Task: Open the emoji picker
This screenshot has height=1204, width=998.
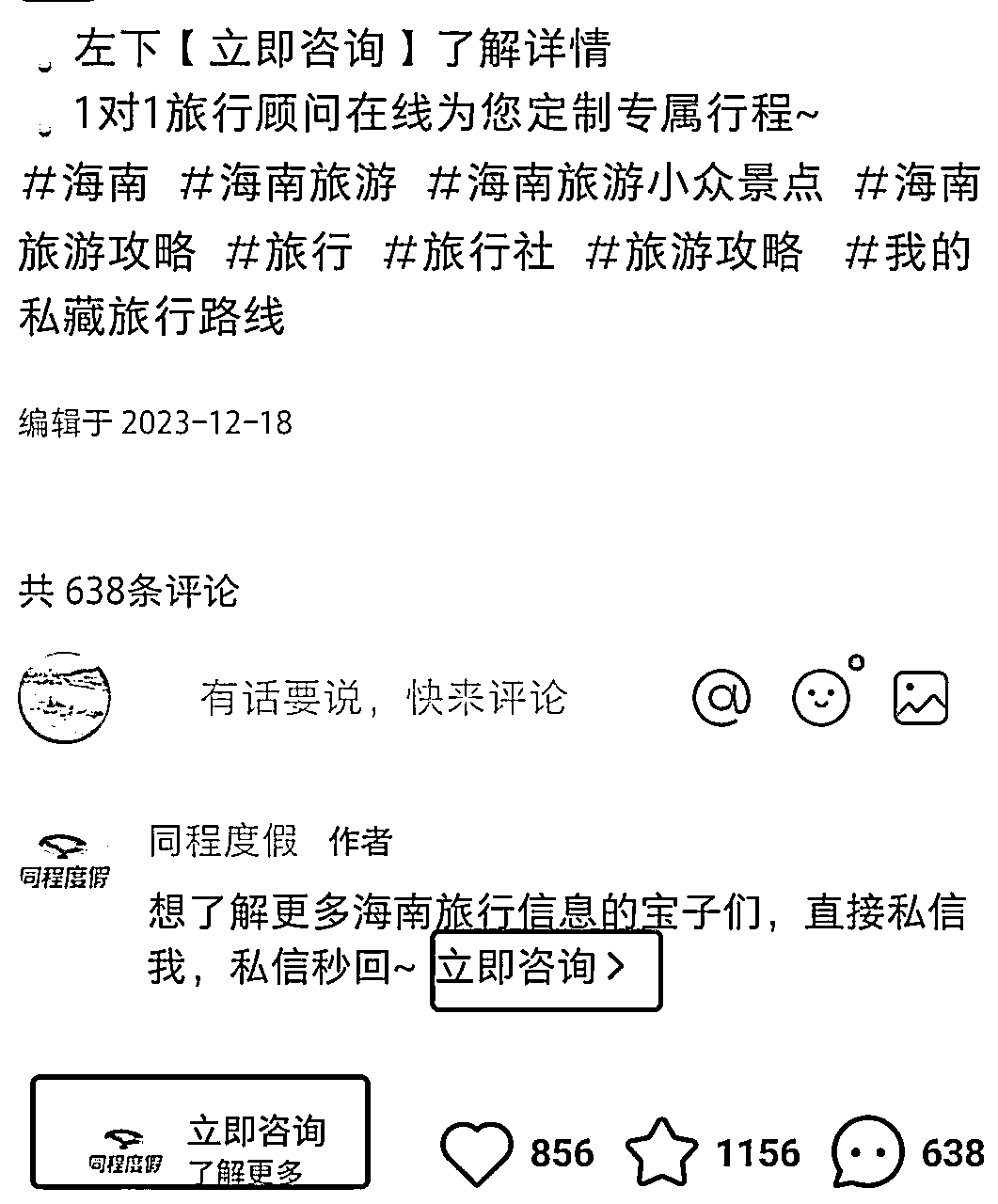Action: [821, 698]
